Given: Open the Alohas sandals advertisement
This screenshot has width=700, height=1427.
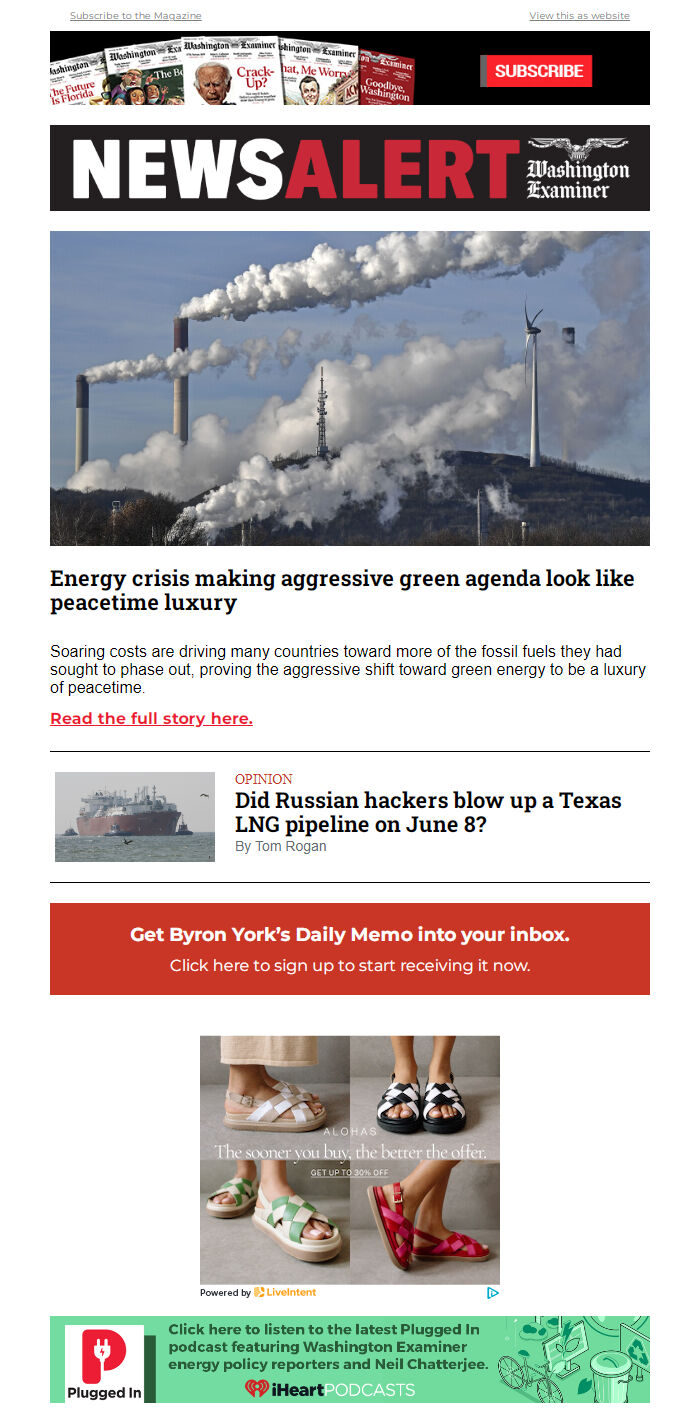Looking at the screenshot, I should 350,1160.
